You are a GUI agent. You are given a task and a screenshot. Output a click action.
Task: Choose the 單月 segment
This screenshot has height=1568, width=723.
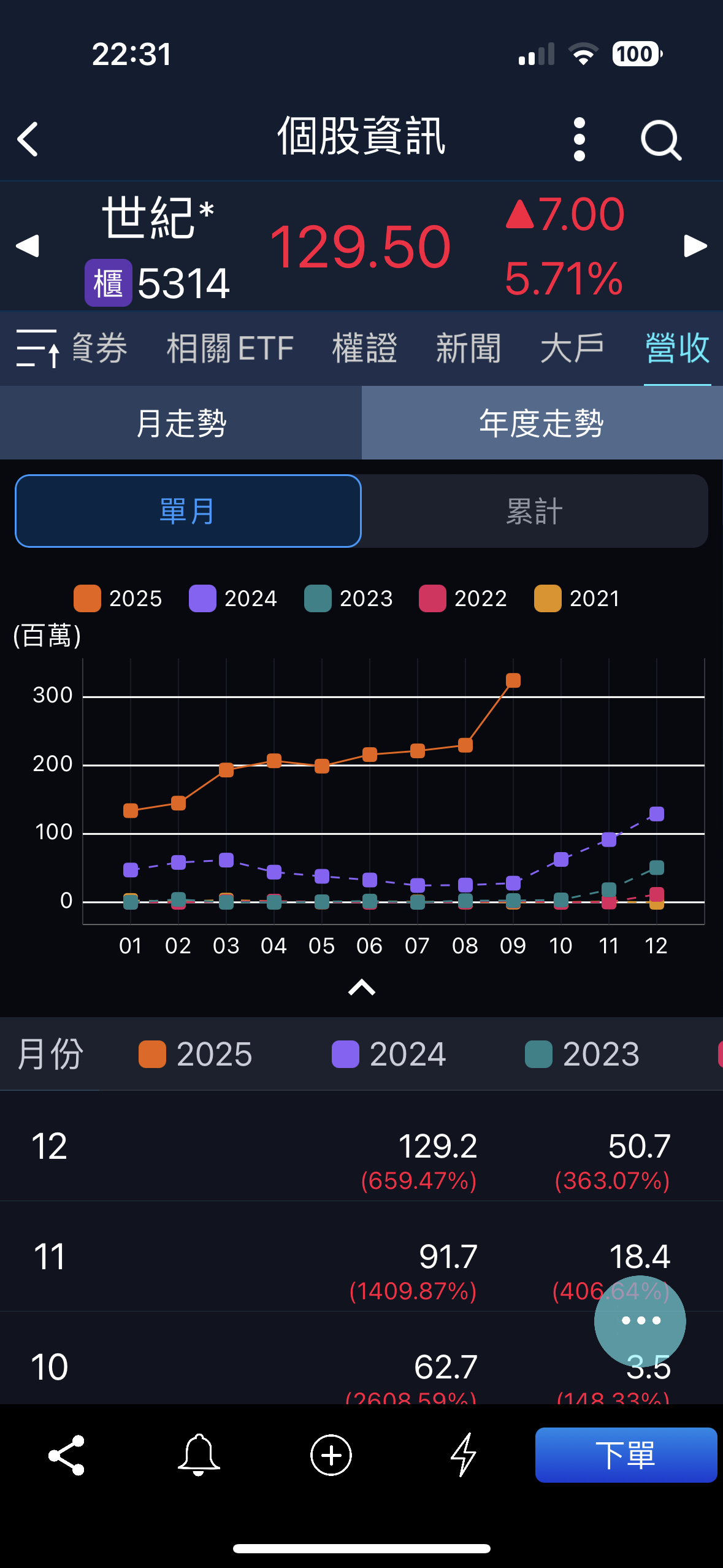click(188, 511)
